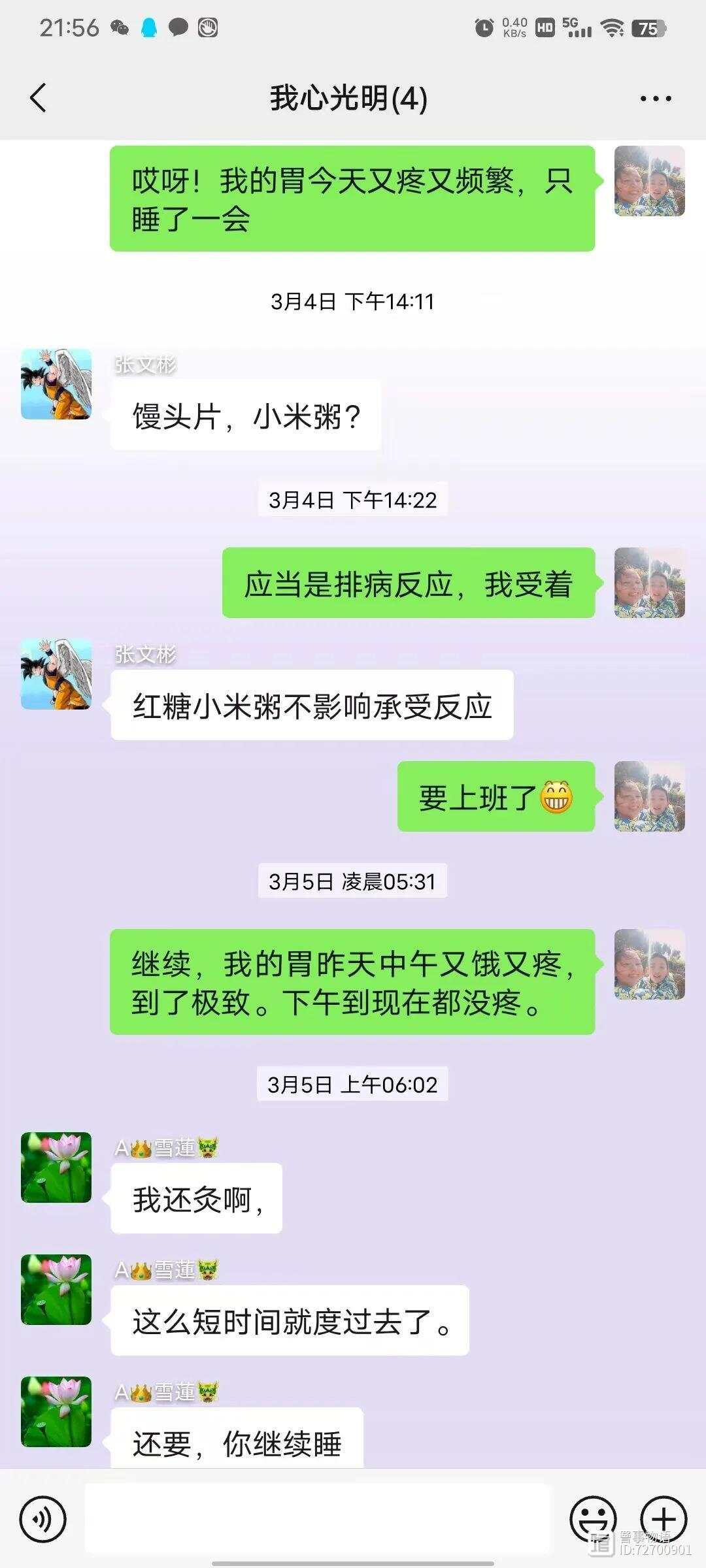
Task: Open the emoji sticker panel
Action: (x=592, y=1518)
